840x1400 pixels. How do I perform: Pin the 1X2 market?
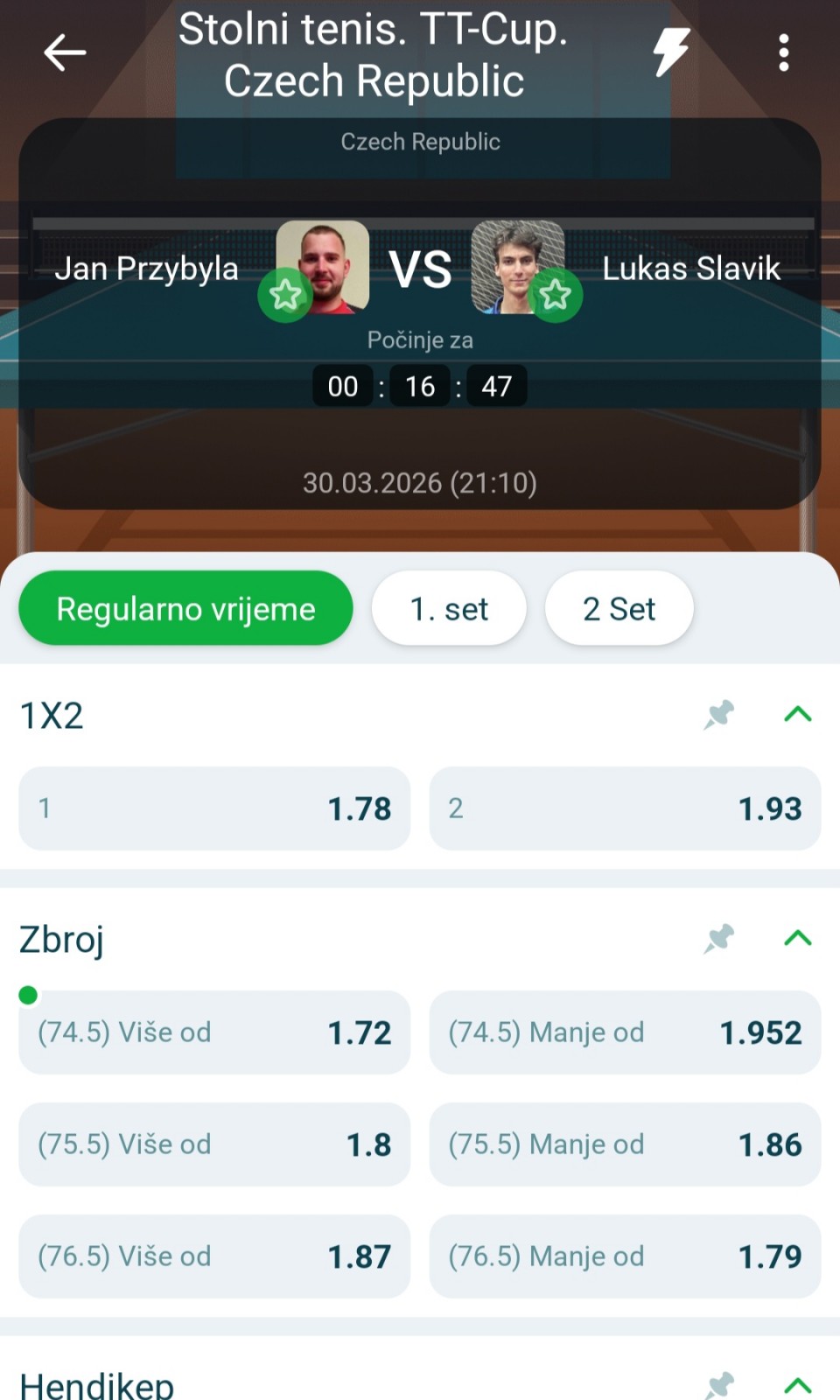click(719, 715)
